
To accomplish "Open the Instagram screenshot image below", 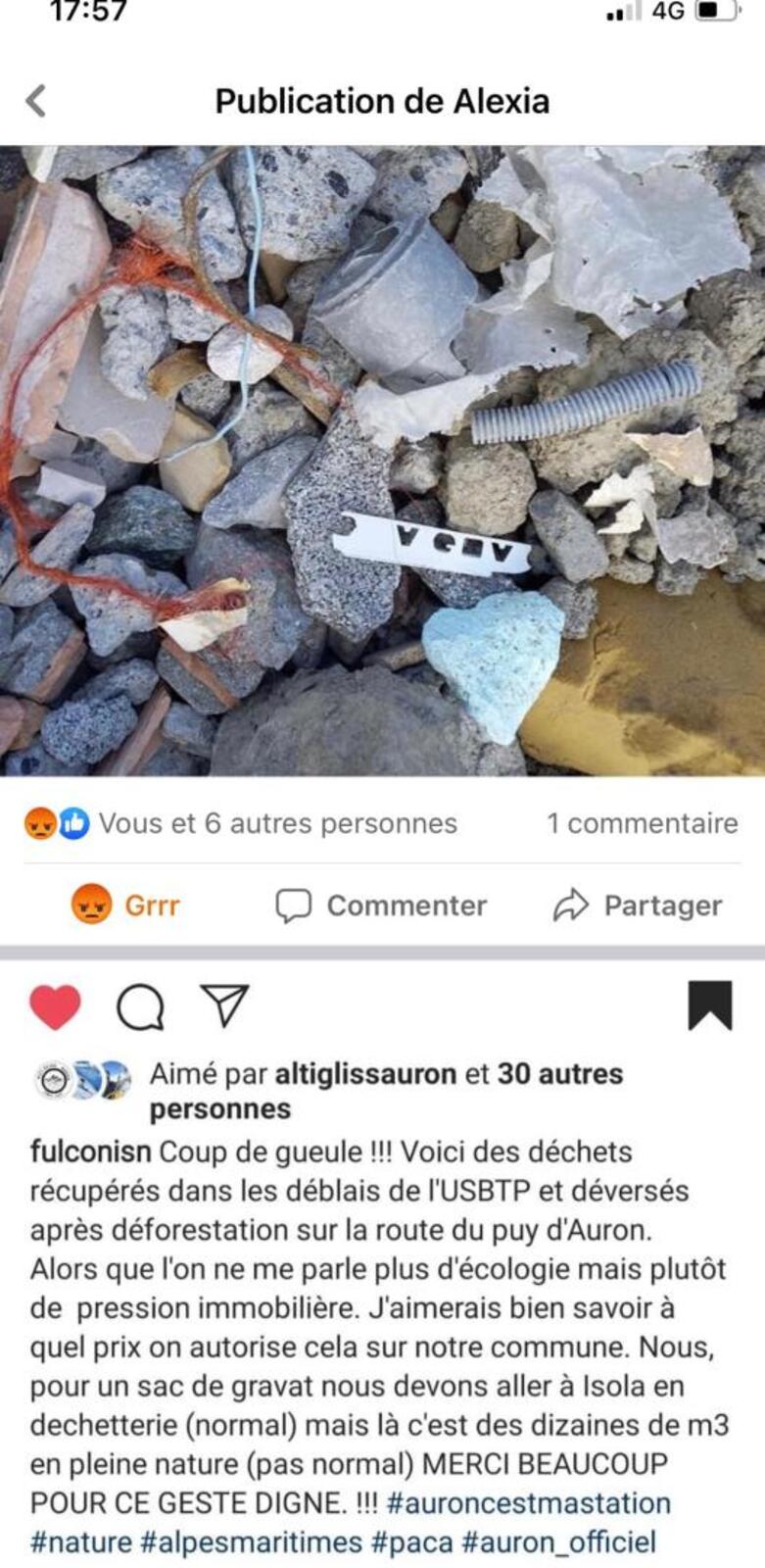I will (382, 1264).
